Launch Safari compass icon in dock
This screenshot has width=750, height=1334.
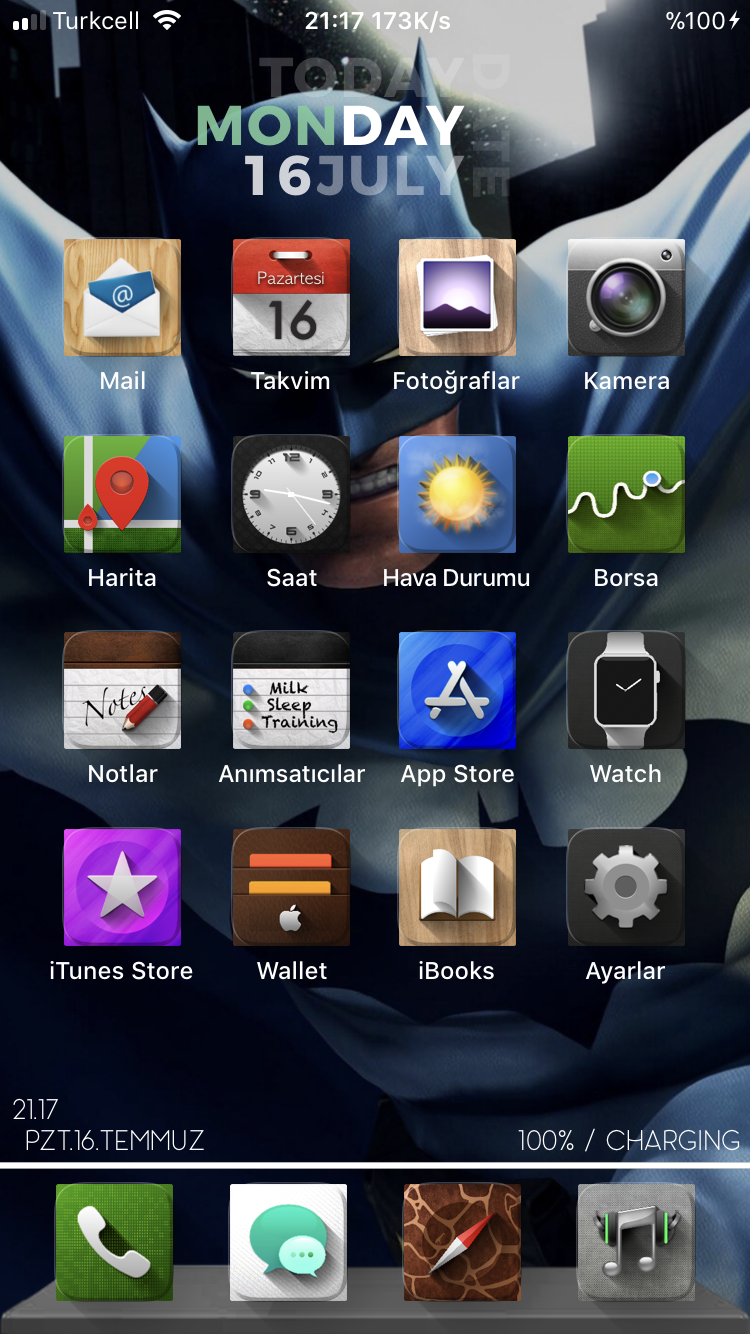coord(462,1242)
